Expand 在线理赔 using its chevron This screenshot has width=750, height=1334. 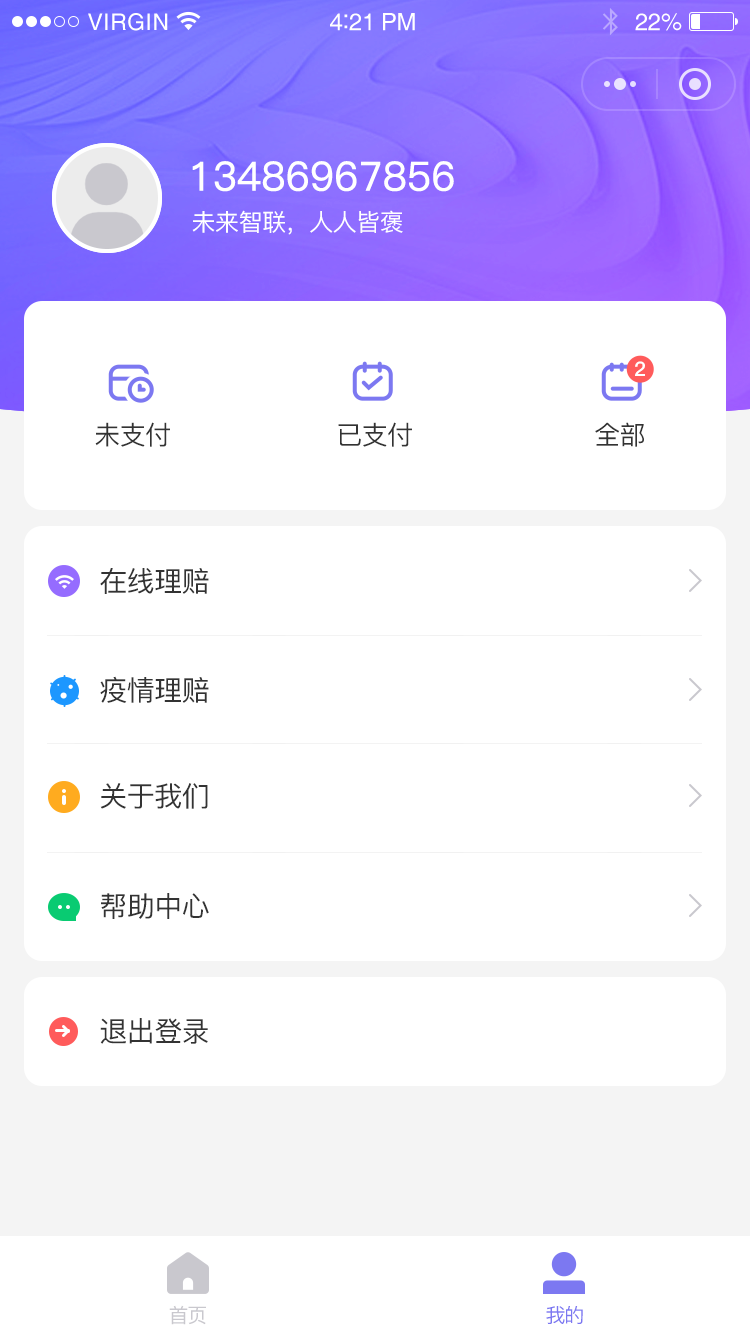694,581
